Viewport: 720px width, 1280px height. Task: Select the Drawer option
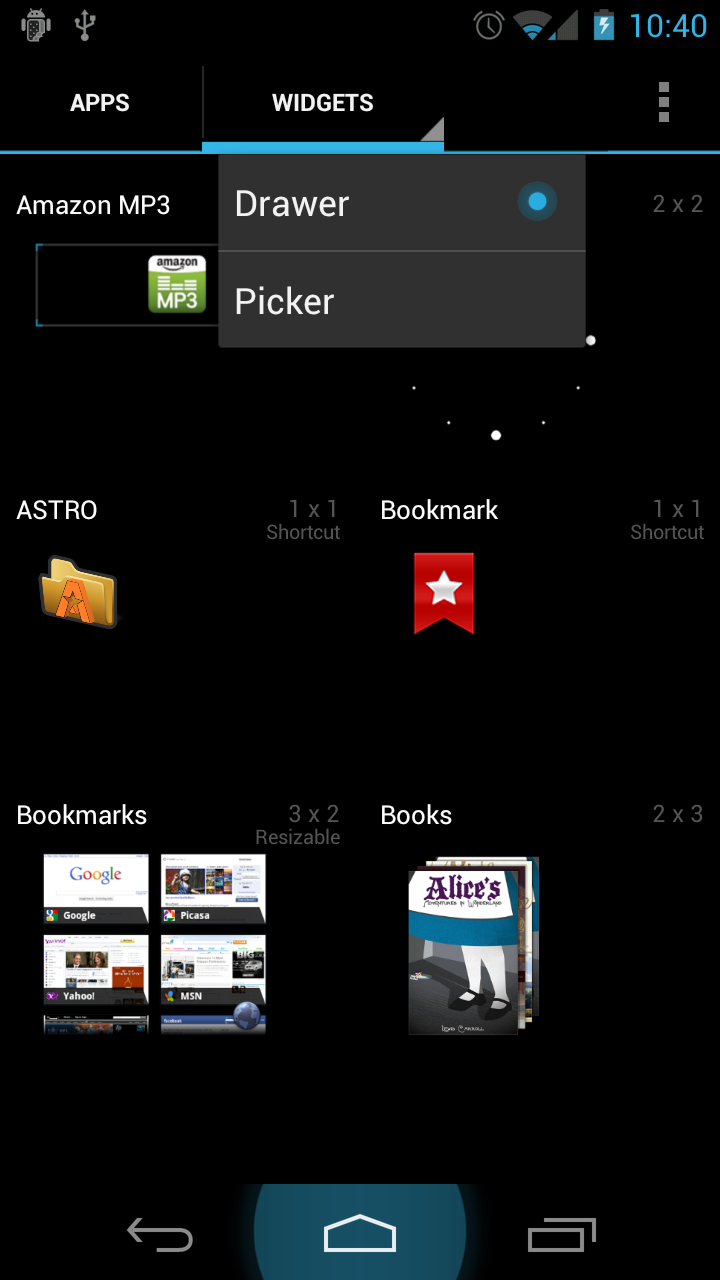(400, 203)
